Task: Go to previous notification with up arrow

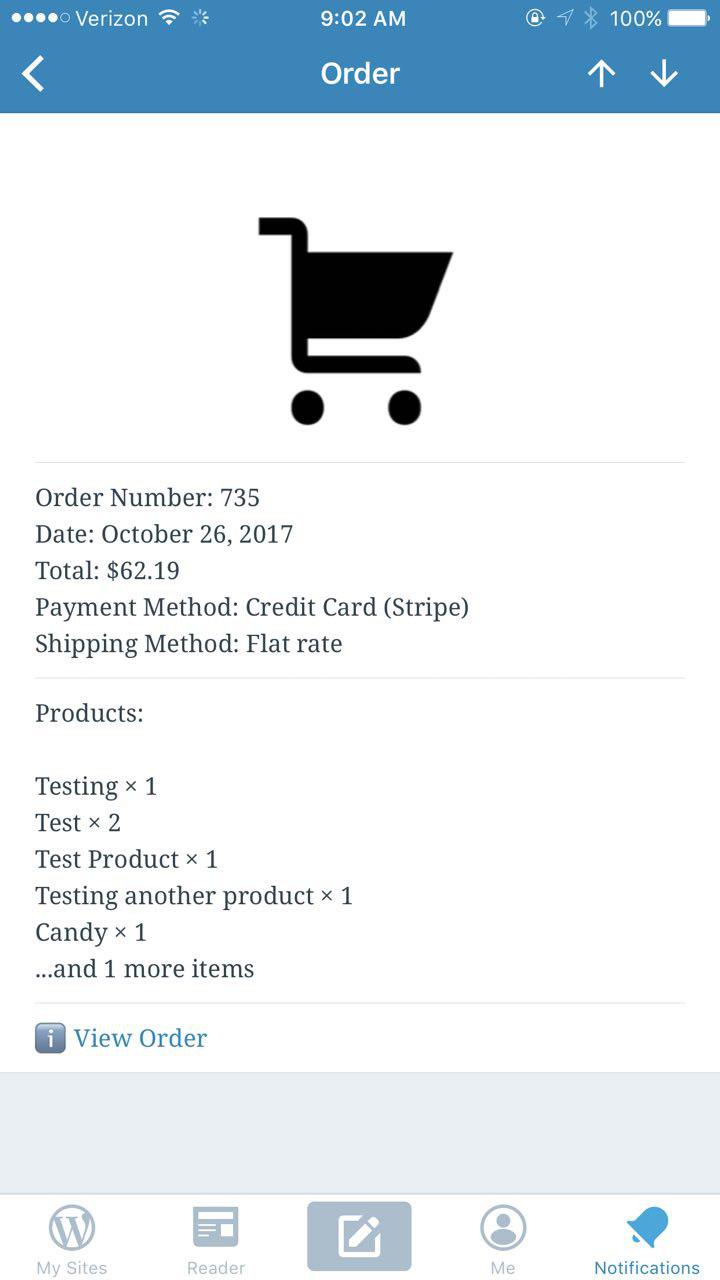Action: tap(600, 73)
